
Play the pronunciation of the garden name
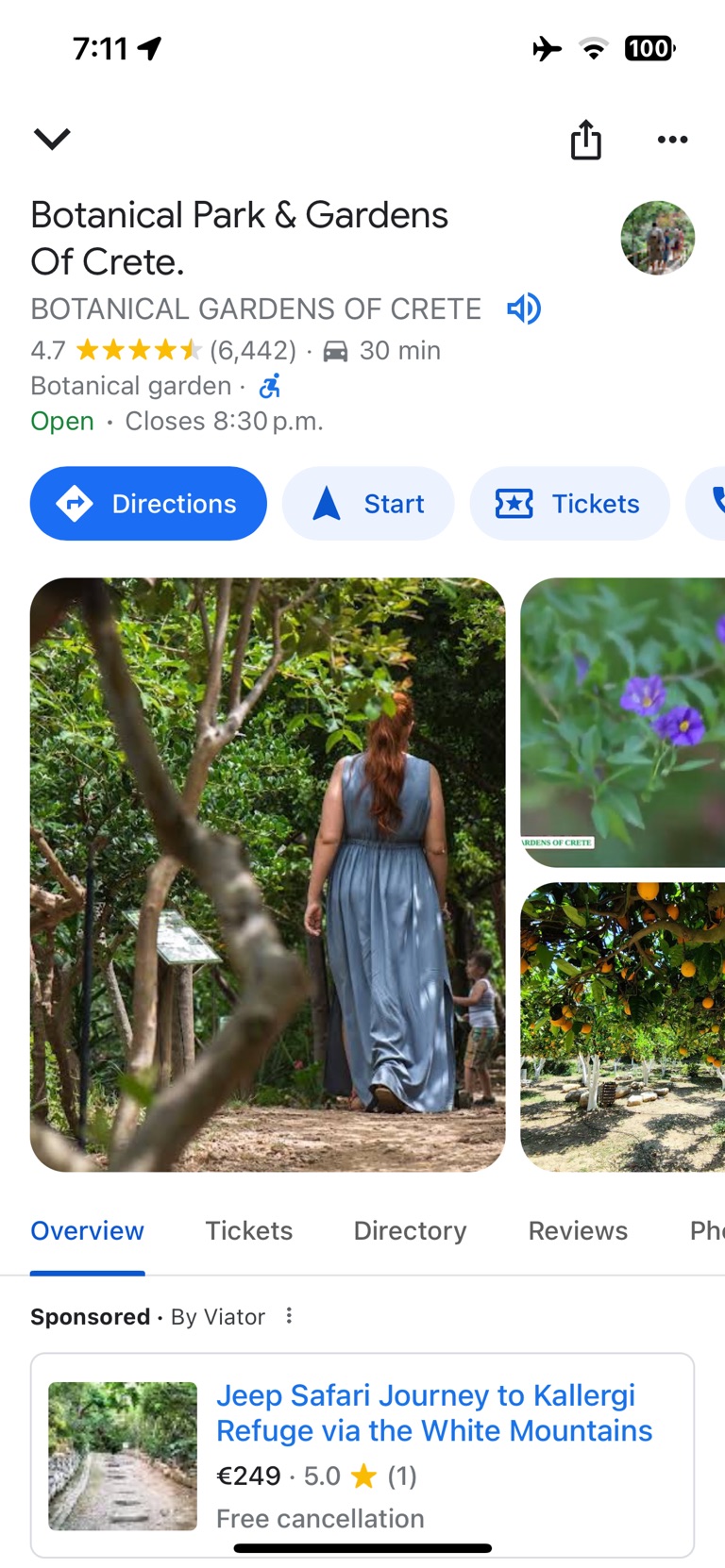(524, 309)
